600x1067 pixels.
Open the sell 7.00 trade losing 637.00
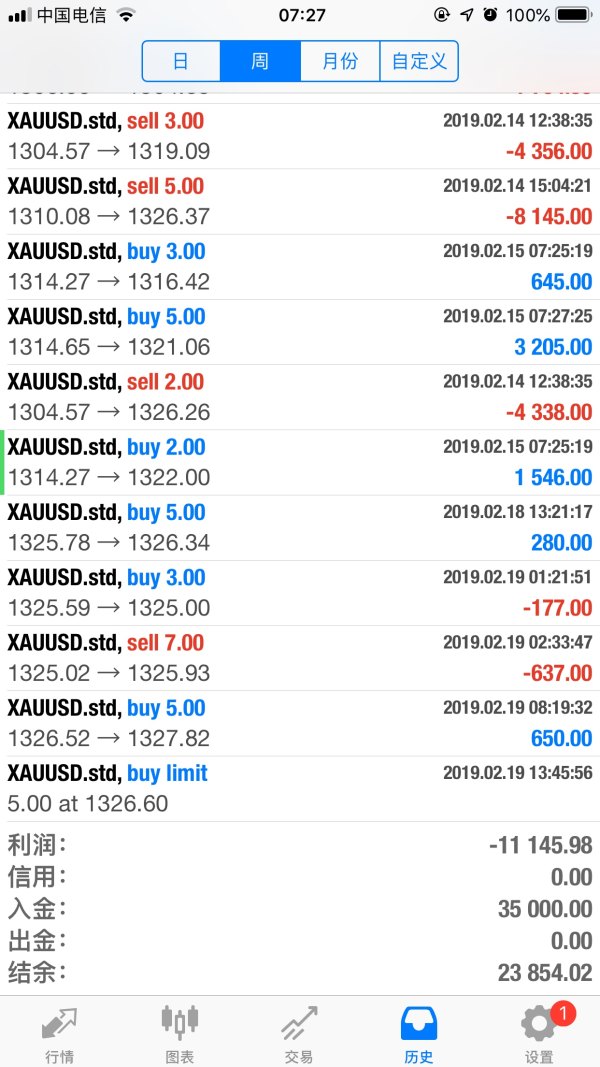(x=300, y=657)
